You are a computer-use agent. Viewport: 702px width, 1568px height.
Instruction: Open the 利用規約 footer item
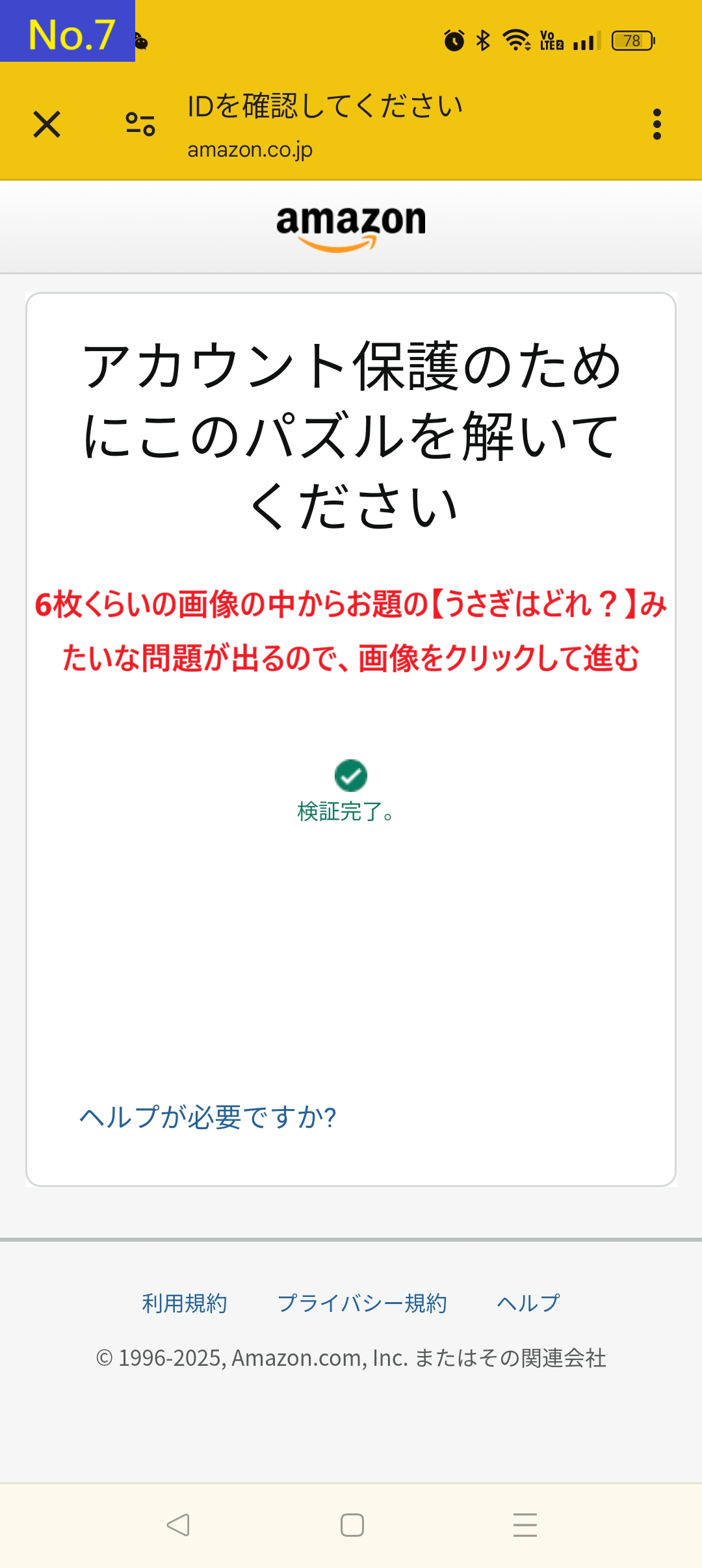183,1303
